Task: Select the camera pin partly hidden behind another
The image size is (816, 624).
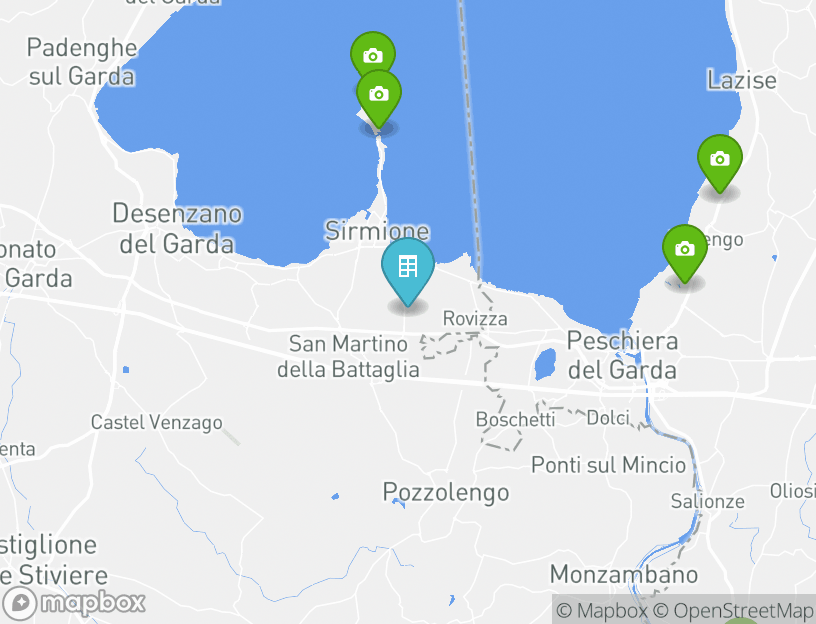Action: (x=372, y=48)
